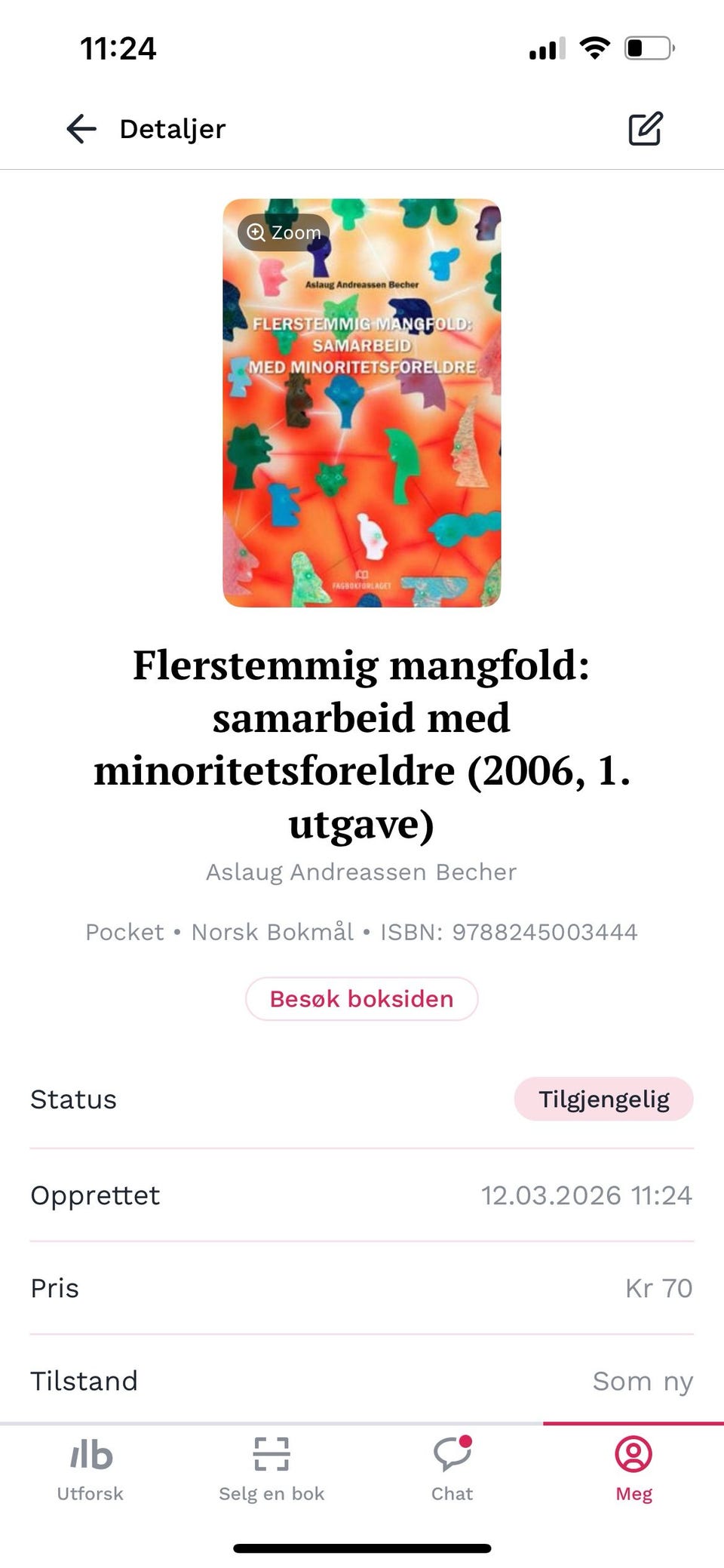
Task: Tap the Flerstemmig mangfold cover thumbnail
Action: tap(362, 402)
